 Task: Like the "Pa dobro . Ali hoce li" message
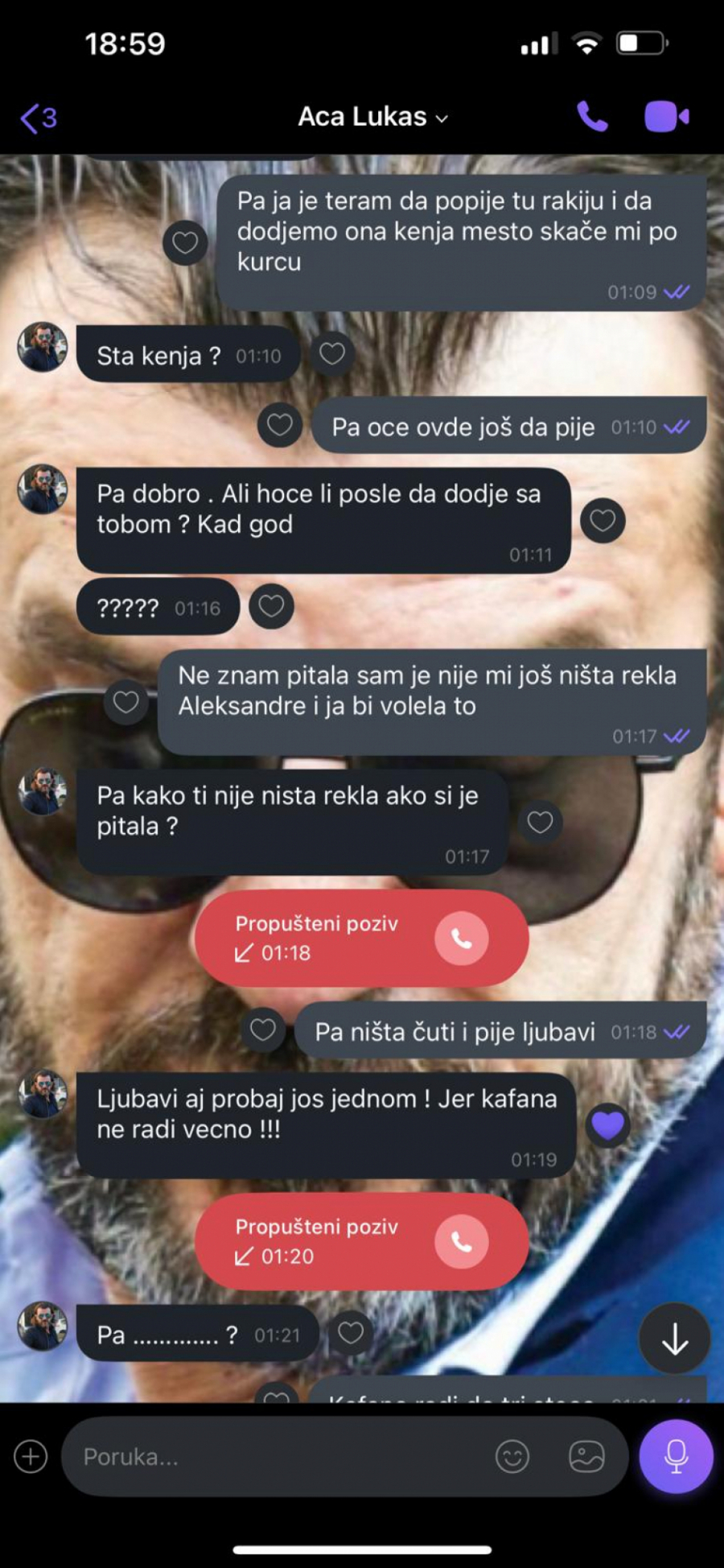(x=603, y=521)
